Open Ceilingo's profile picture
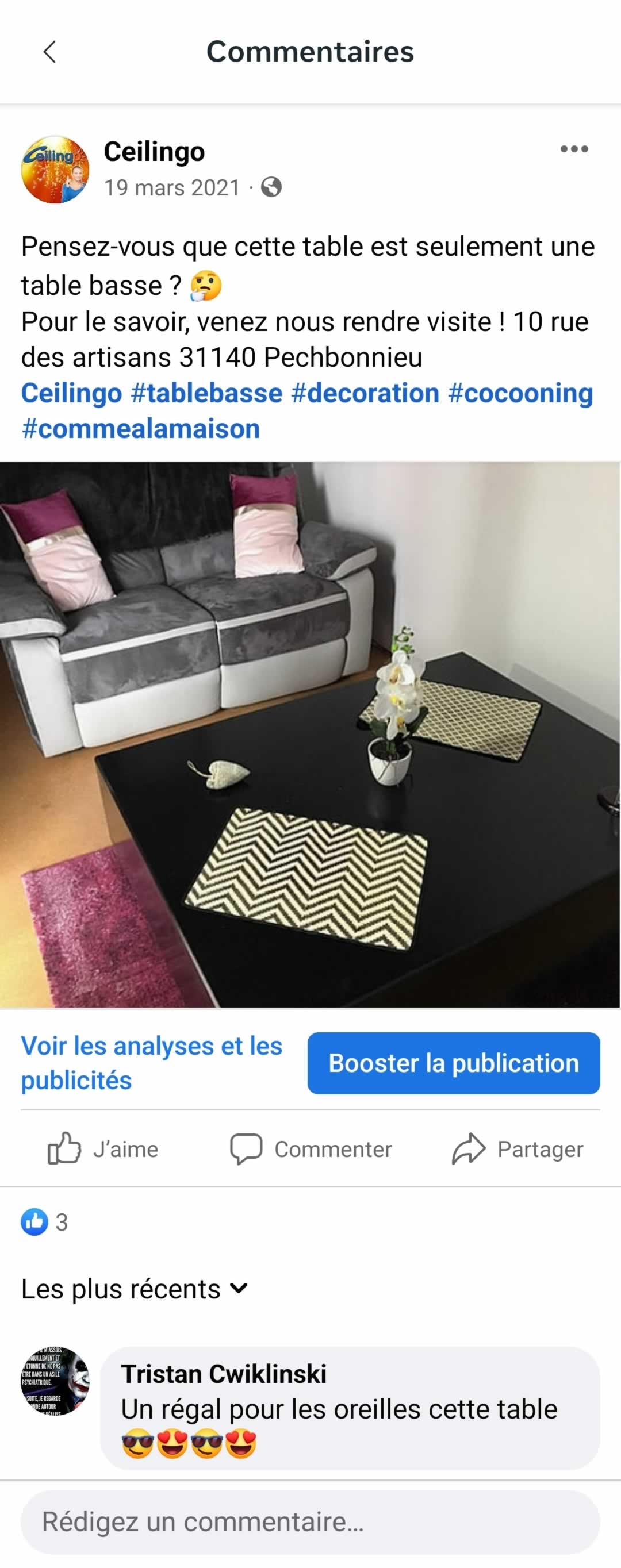This screenshot has width=621, height=1568. 55,169
